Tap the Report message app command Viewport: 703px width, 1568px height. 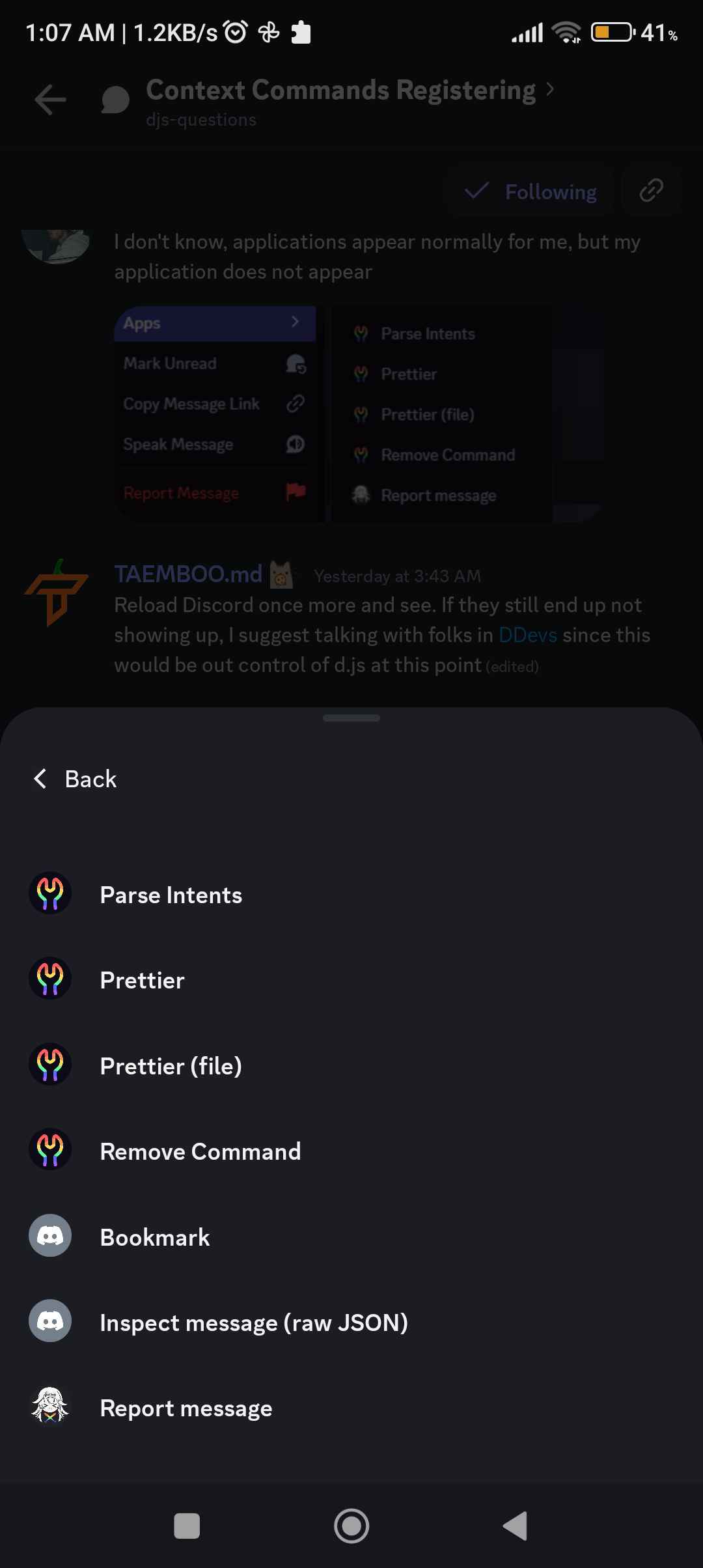(351, 1408)
